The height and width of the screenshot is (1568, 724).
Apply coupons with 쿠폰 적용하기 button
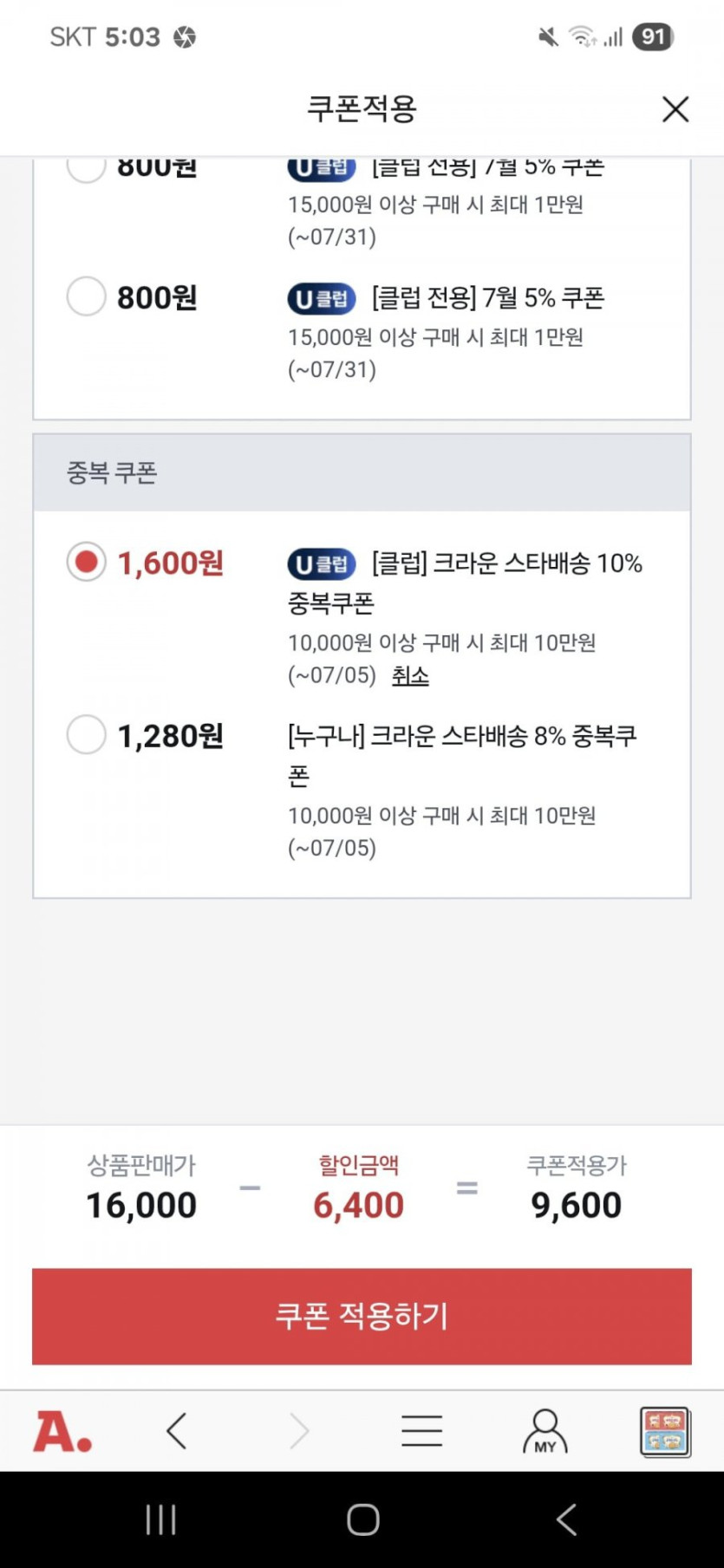[x=362, y=1316]
